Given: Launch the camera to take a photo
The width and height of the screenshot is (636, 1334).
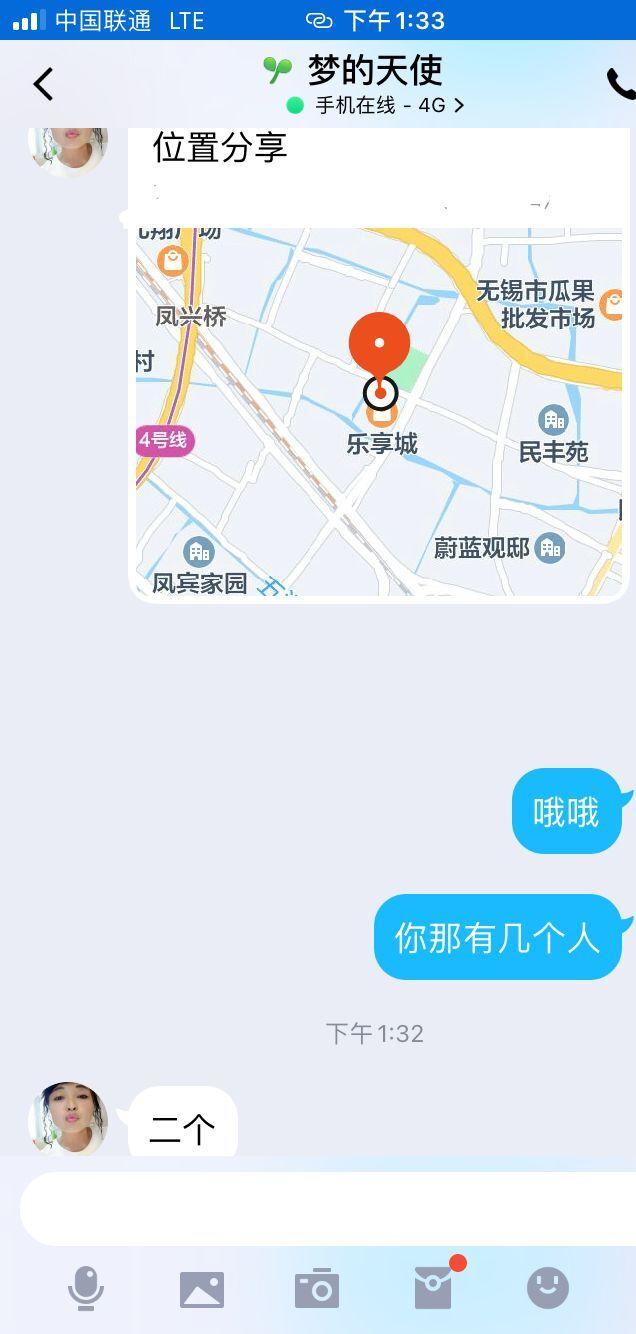Looking at the screenshot, I should (x=317, y=1289).
